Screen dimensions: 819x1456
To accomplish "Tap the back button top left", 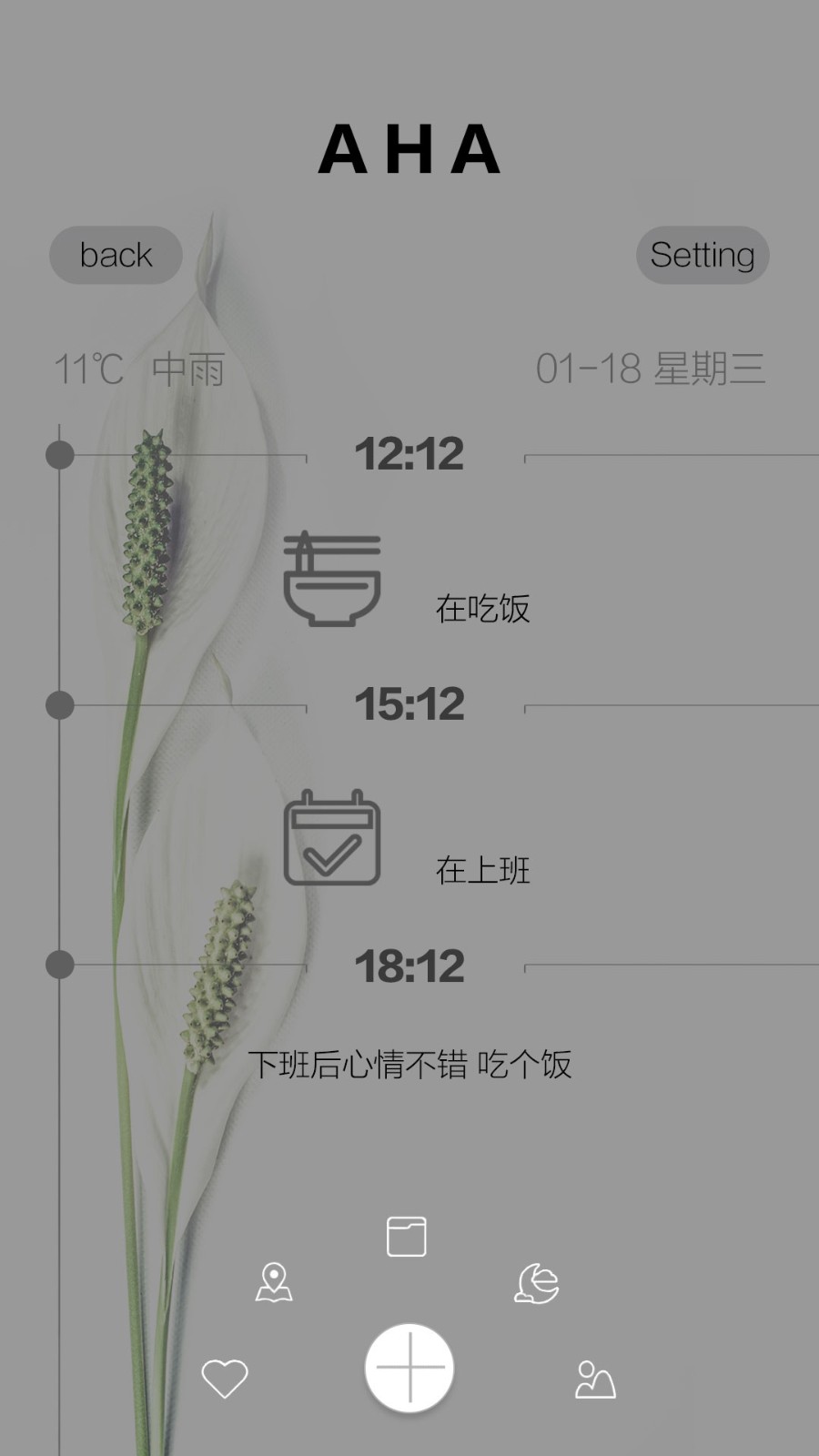I will tap(116, 256).
